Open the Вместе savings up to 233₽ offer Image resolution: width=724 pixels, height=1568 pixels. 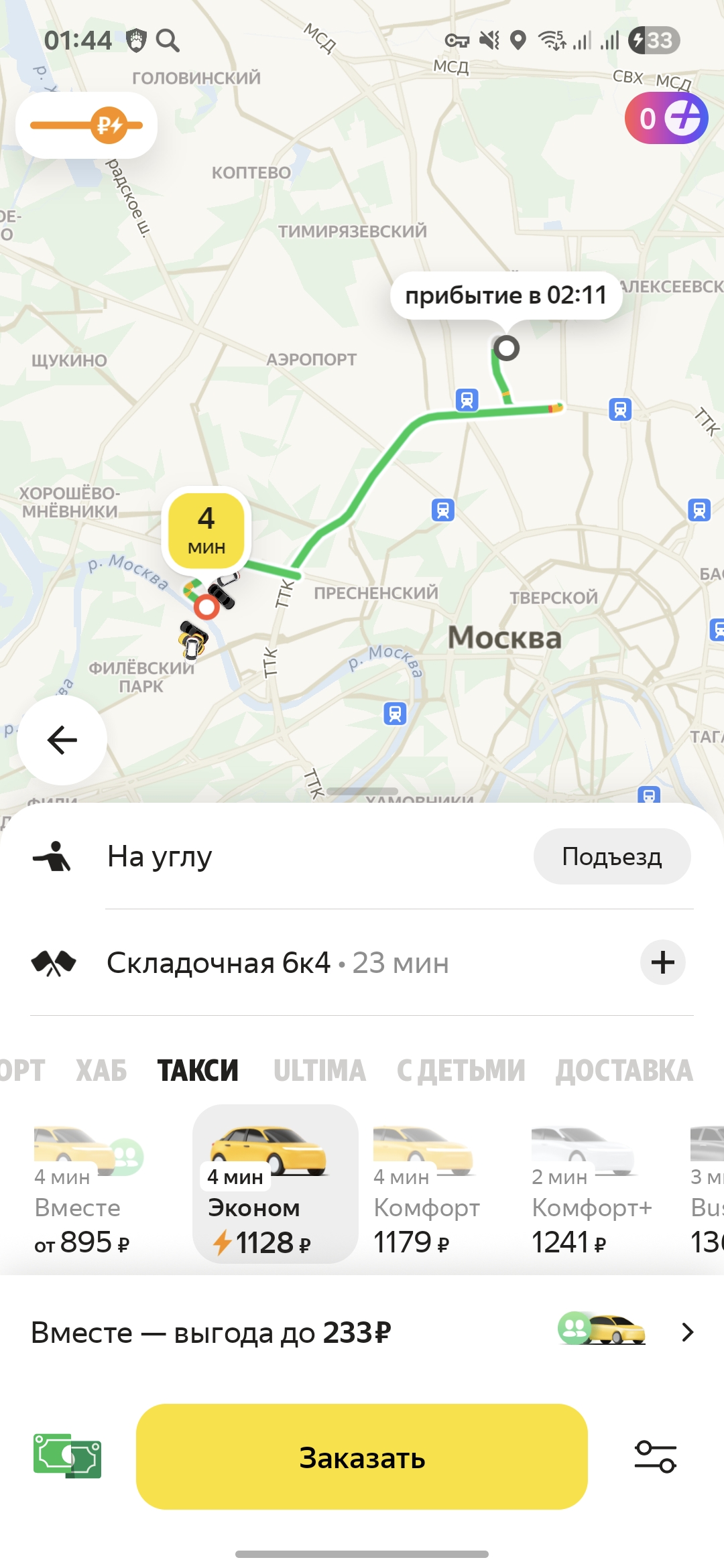[x=362, y=1332]
